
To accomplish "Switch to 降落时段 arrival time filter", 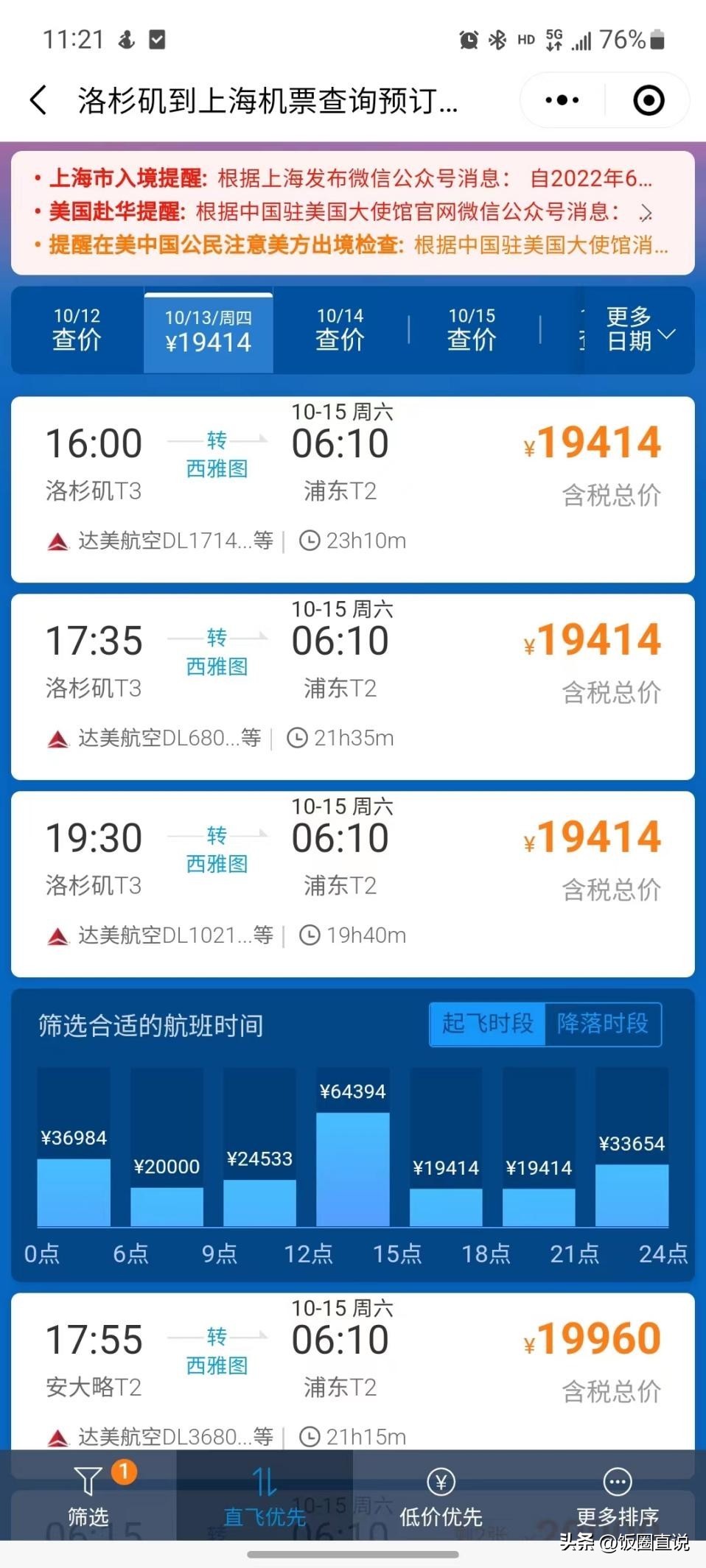I will pos(604,1024).
